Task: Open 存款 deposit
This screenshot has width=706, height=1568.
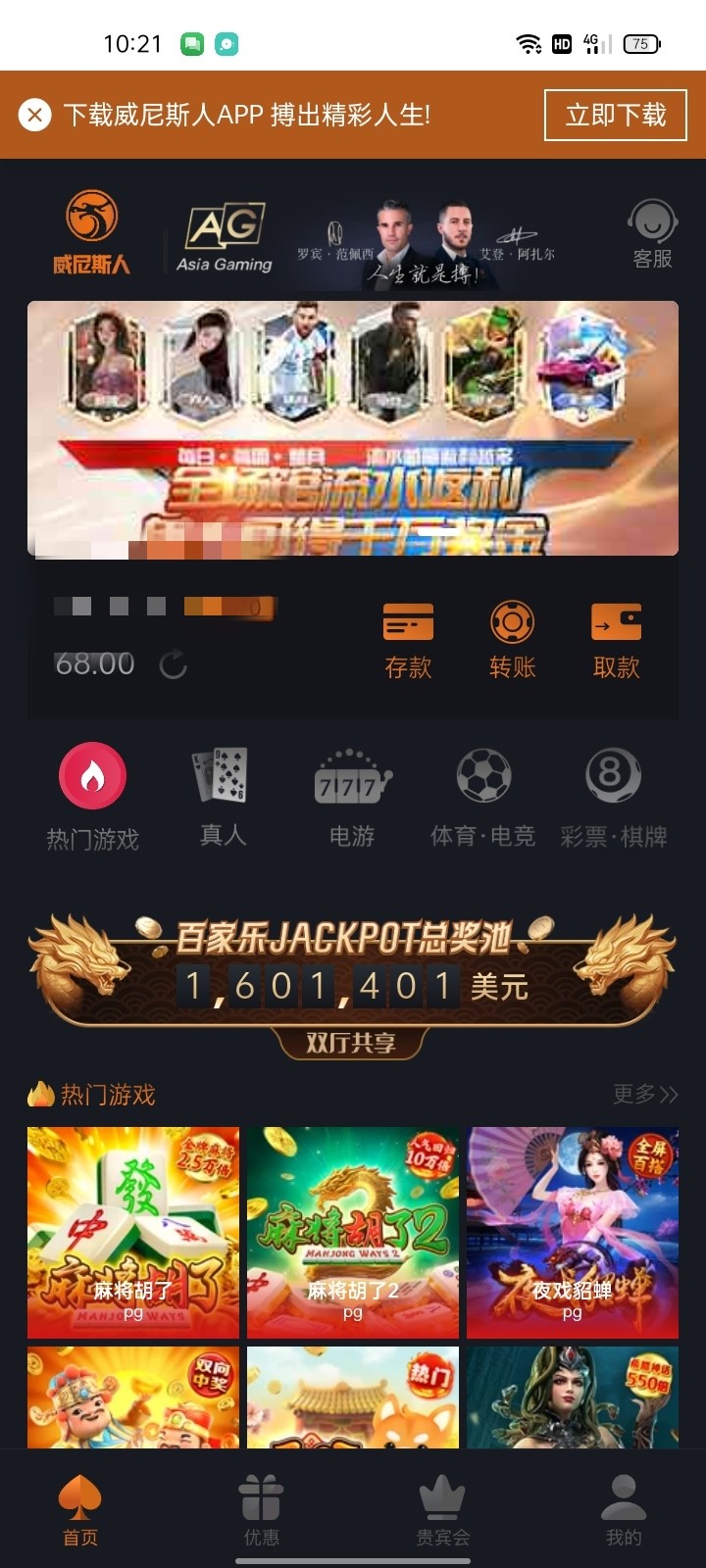Action: [408, 641]
